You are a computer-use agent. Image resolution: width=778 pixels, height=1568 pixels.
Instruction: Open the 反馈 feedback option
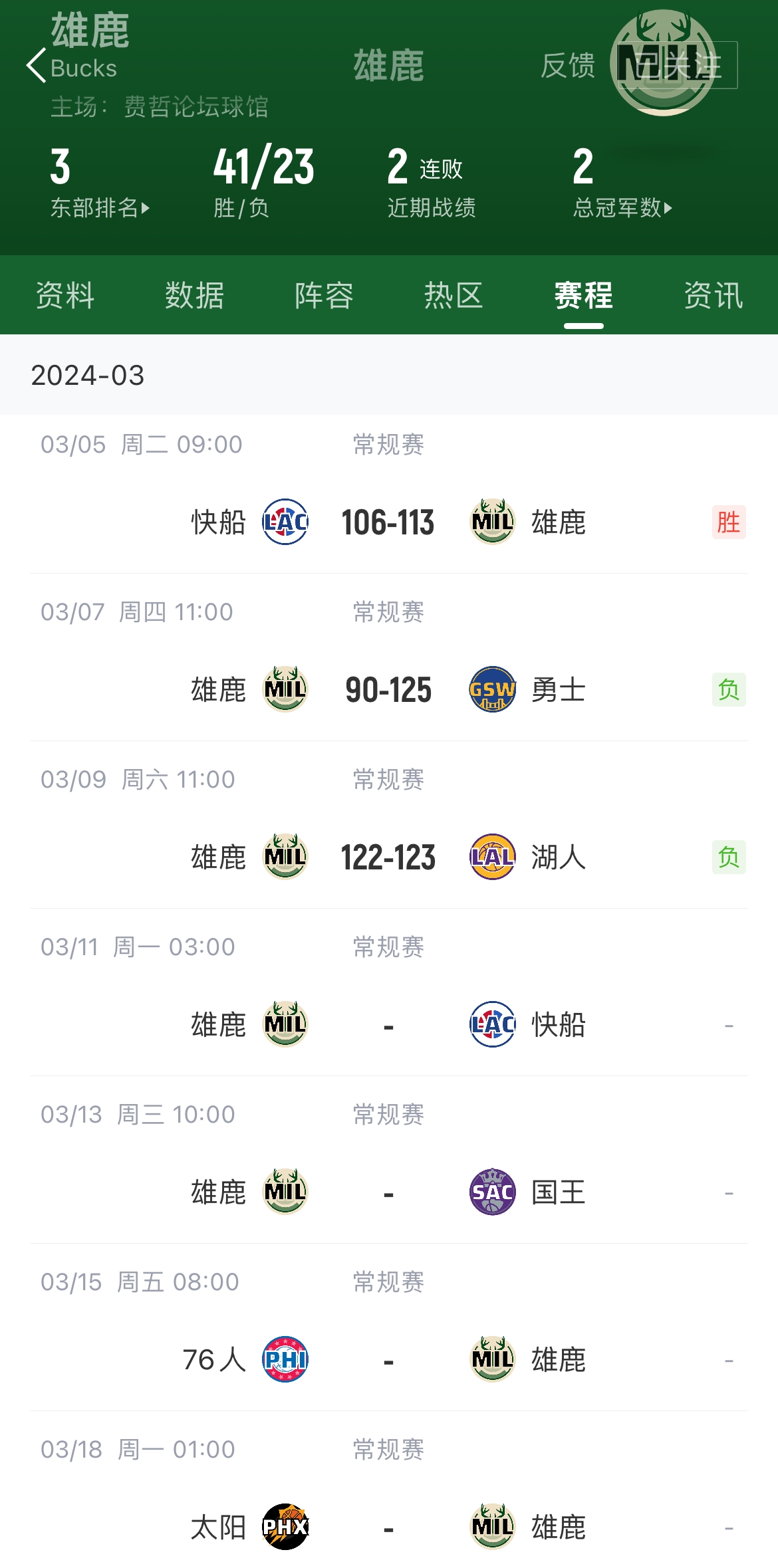(567, 65)
